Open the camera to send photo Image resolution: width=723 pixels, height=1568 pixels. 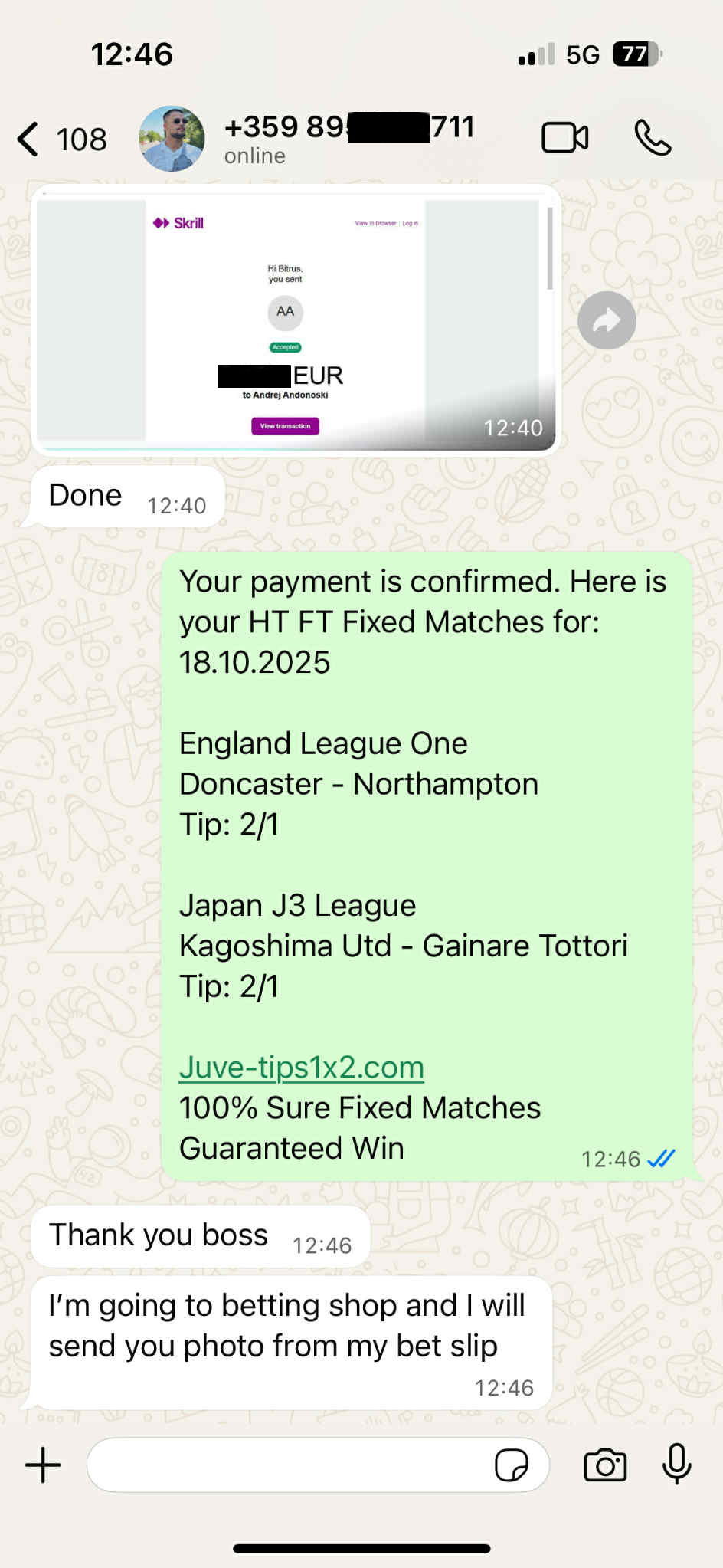coord(605,1465)
